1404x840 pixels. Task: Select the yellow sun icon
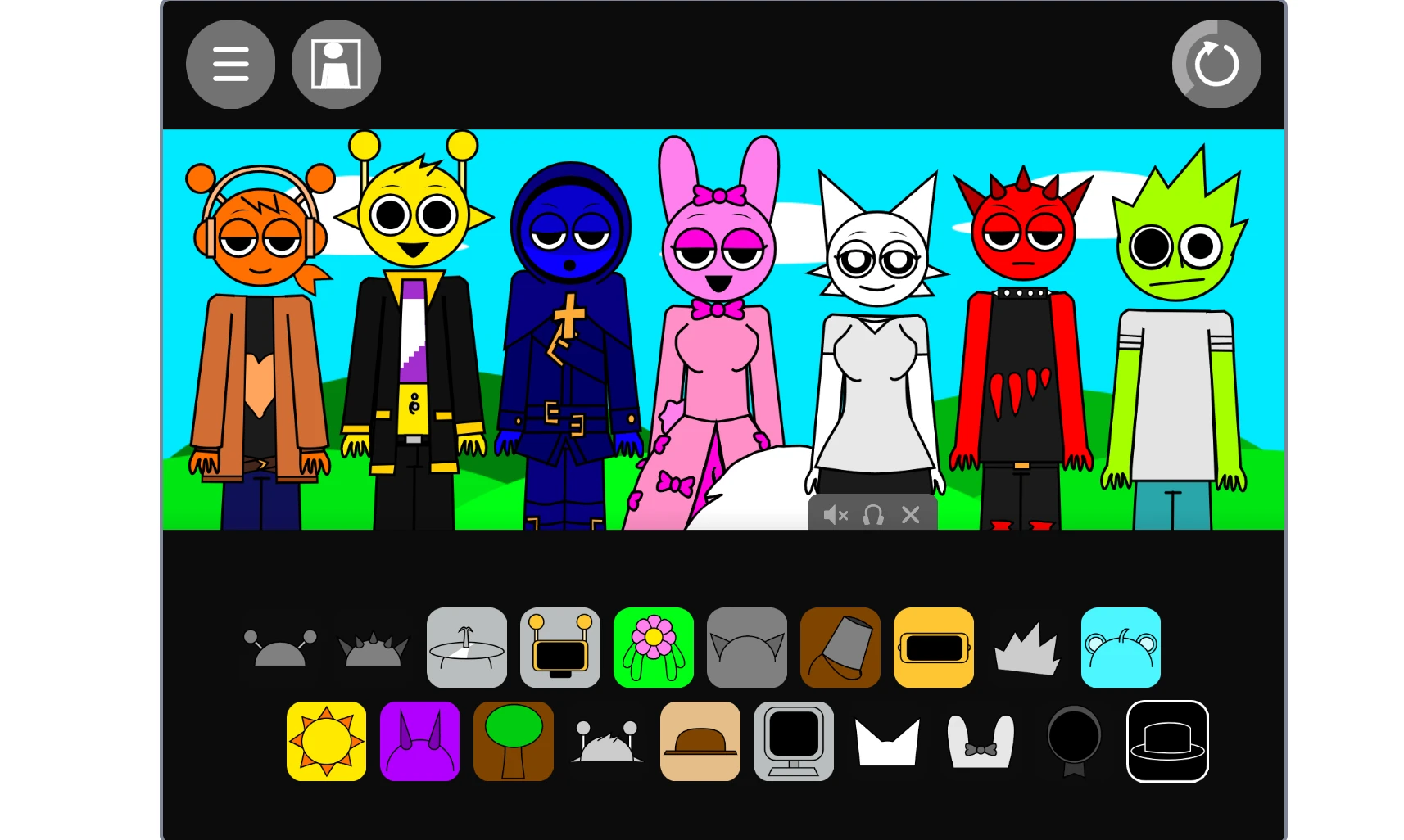pos(326,741)
